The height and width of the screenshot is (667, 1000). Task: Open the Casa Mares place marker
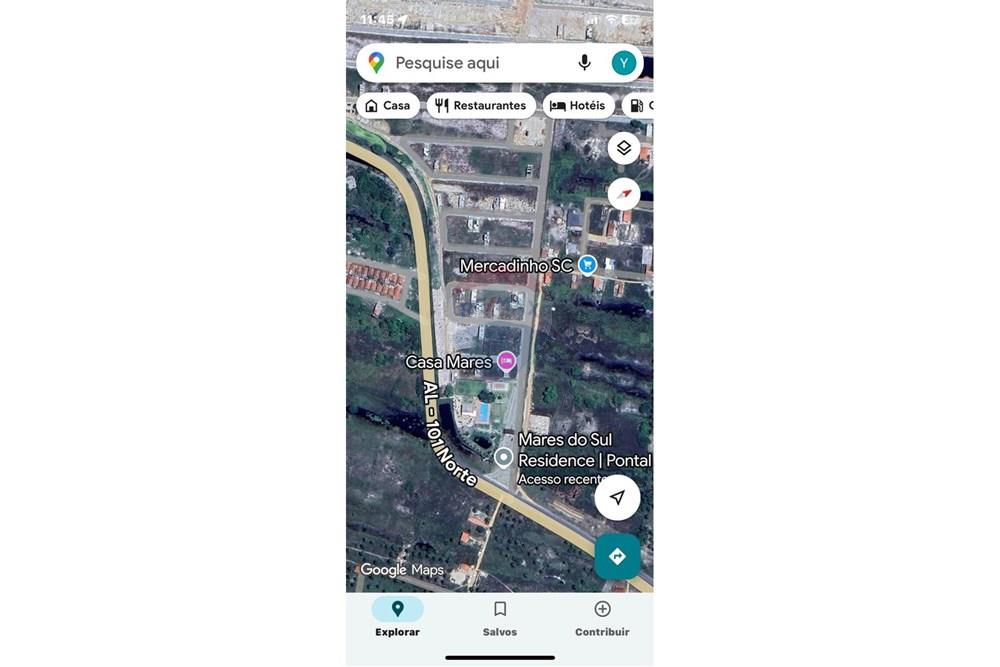[x=507, y=361]
